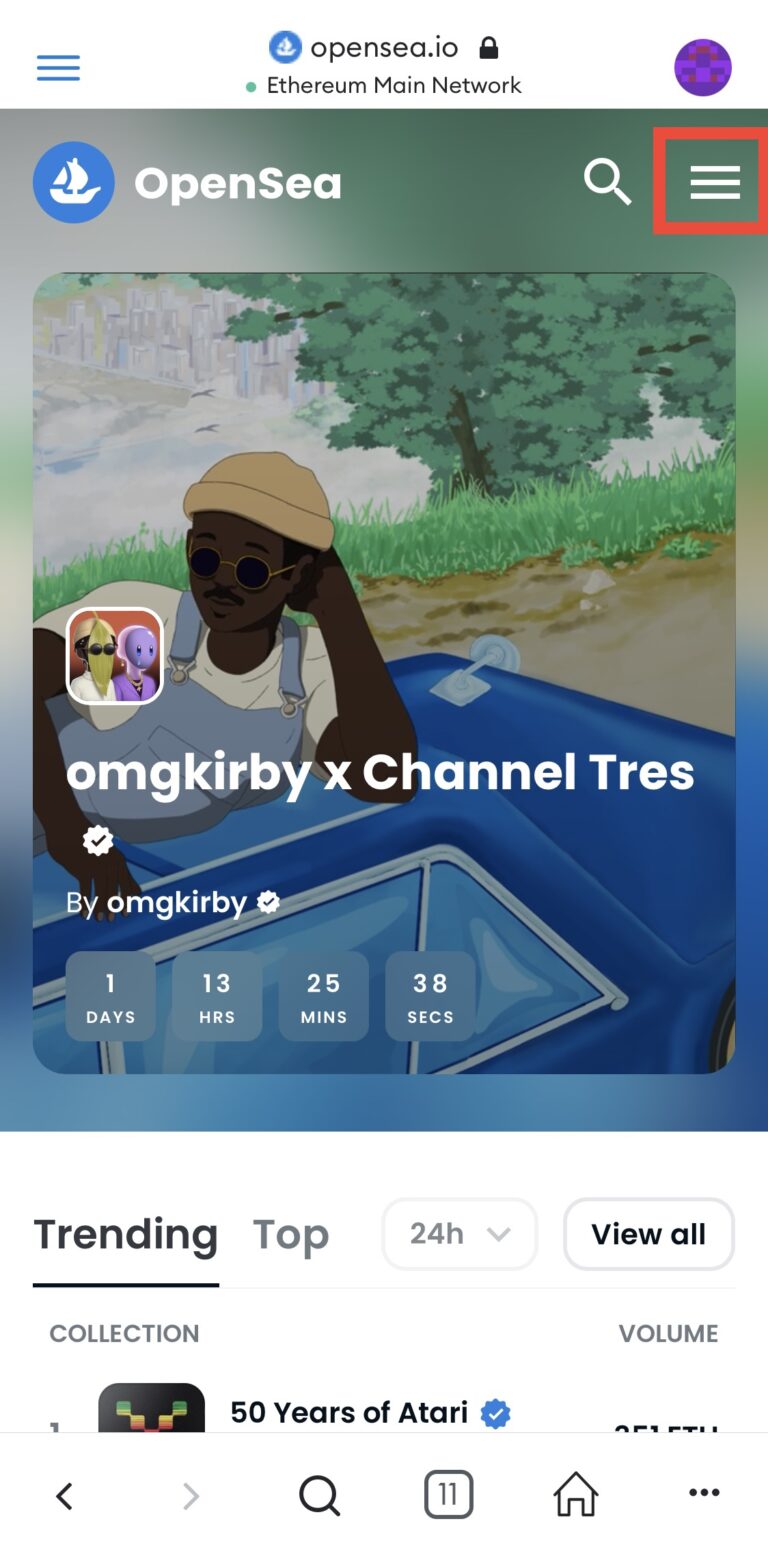This screenshot has height=1545, width=768.
Task: Go to the OpenSea homepage logo
Action: coord(188,183)
